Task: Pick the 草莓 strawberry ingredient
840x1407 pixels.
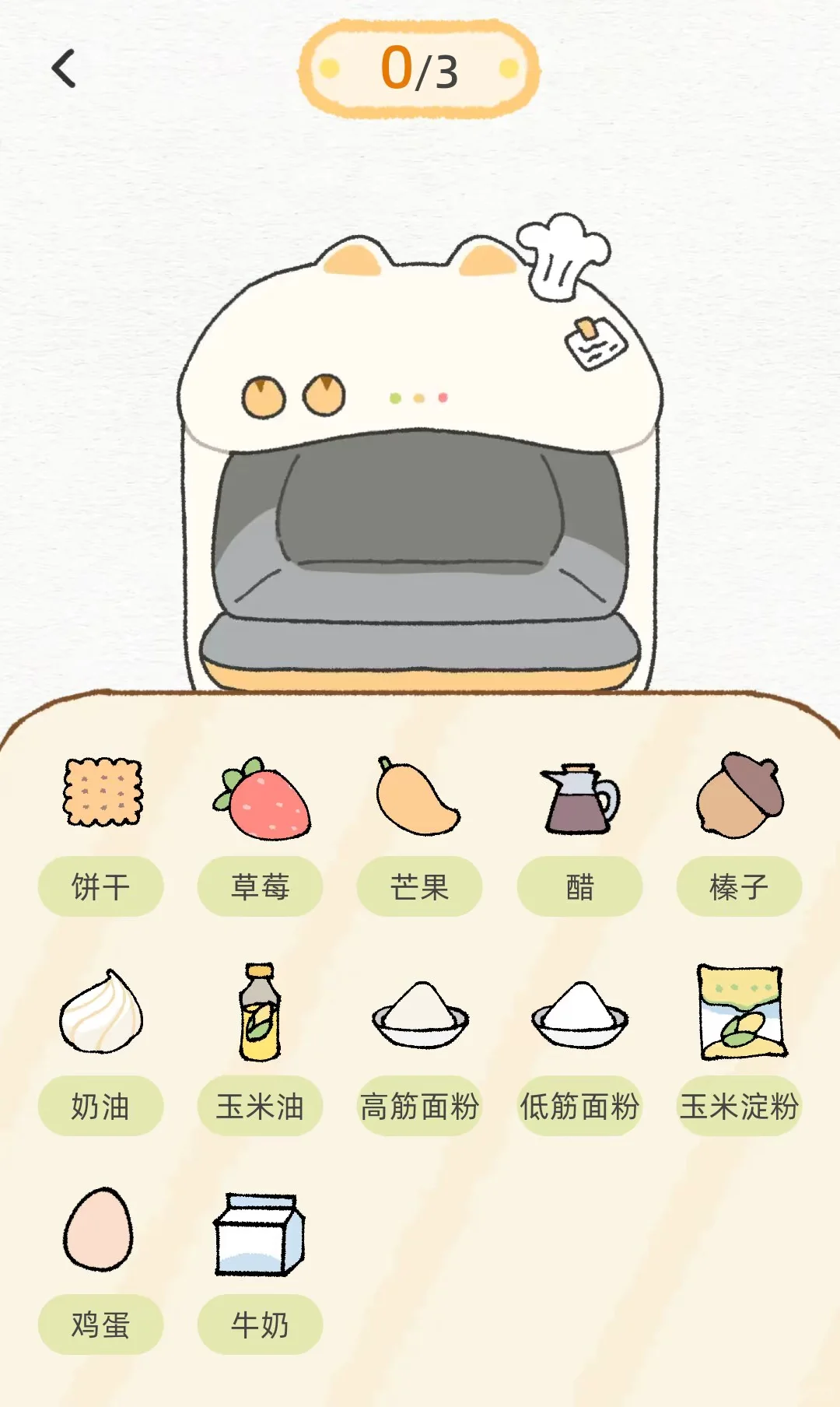Action: [x=261, y=798]
